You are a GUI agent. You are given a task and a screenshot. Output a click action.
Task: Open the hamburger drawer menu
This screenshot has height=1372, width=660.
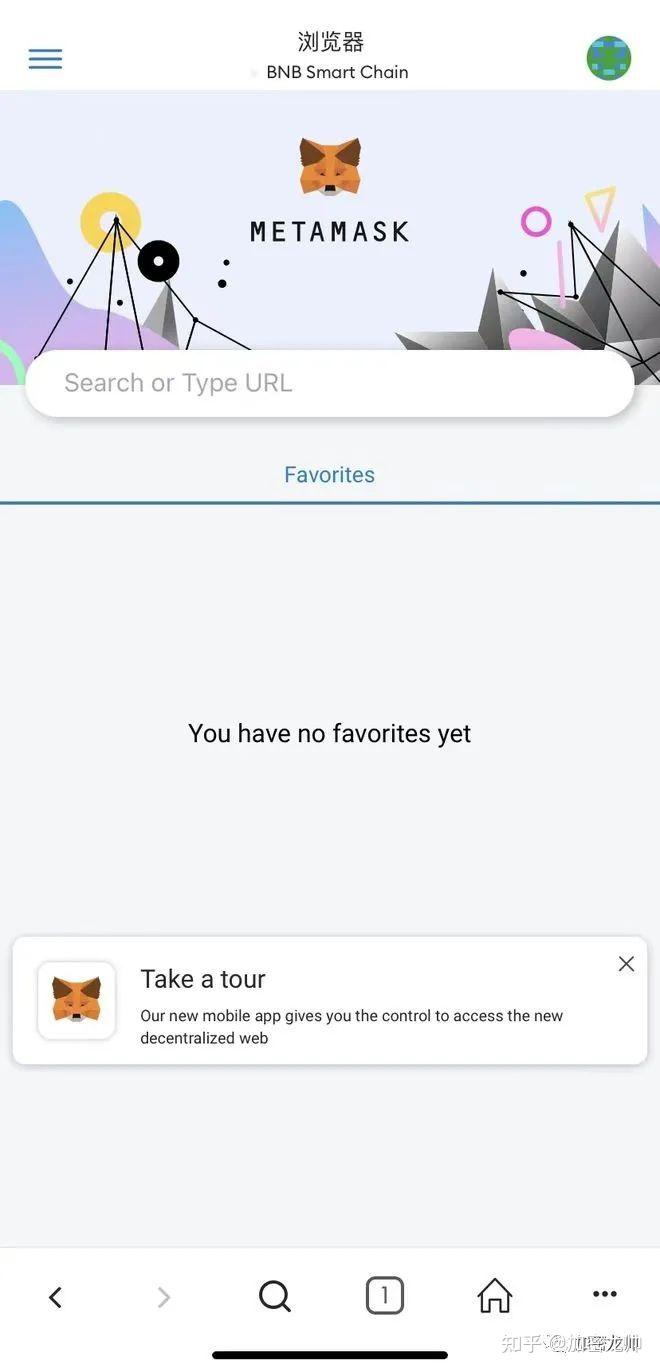pyautogui.click(x=45, y=59)
